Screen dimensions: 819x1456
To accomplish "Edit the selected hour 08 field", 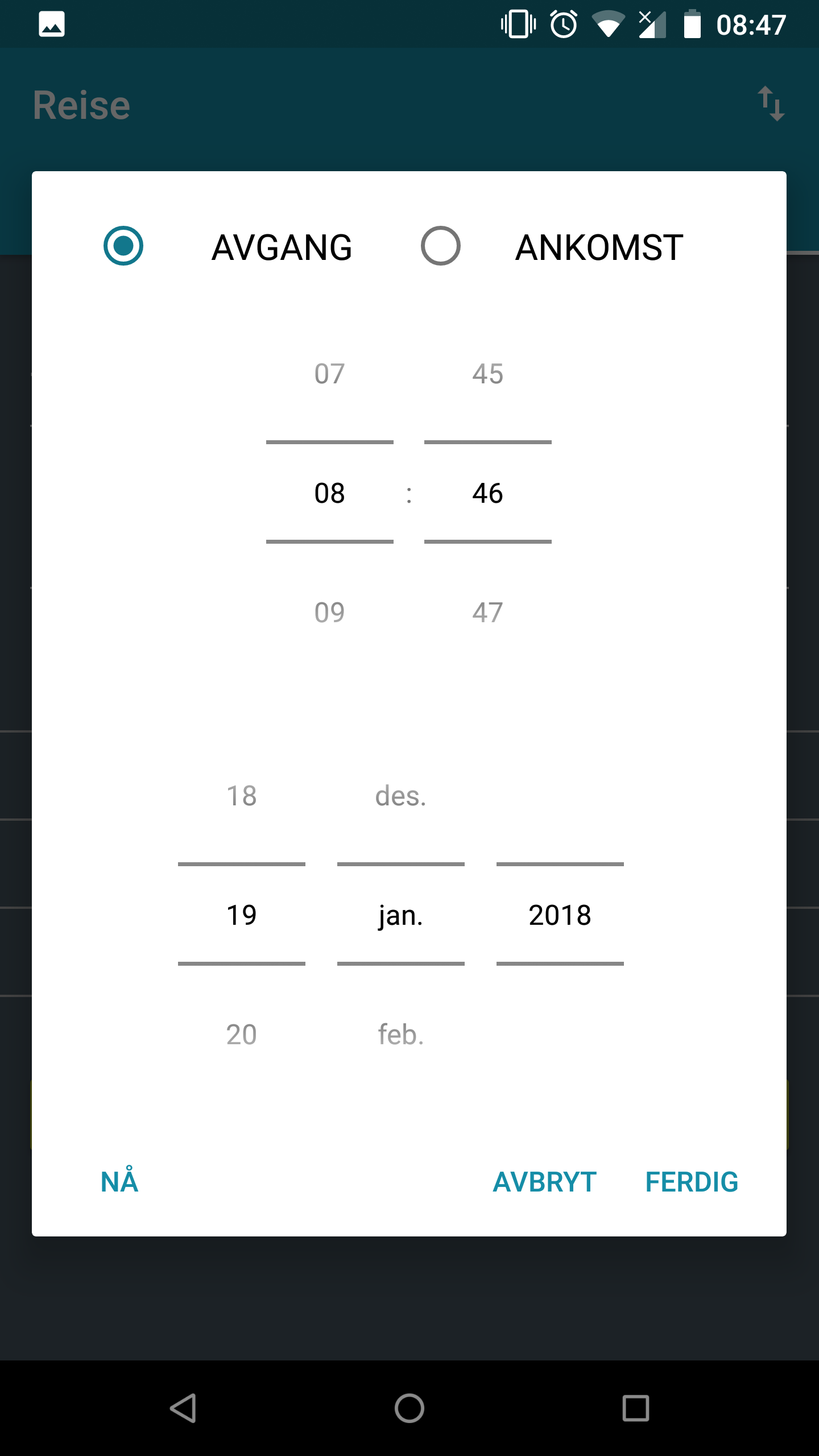I will coord(330,493).
